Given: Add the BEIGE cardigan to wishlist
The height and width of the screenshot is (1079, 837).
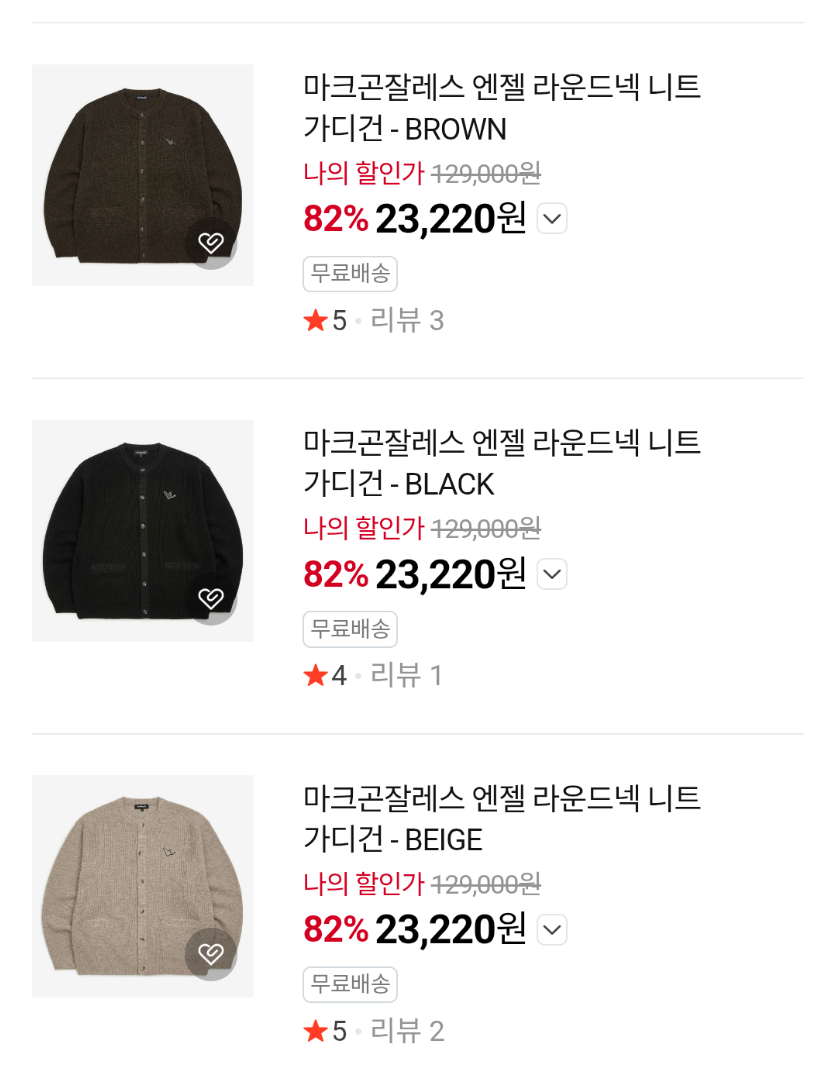Looking at the screenshot, I should point(211,954).
